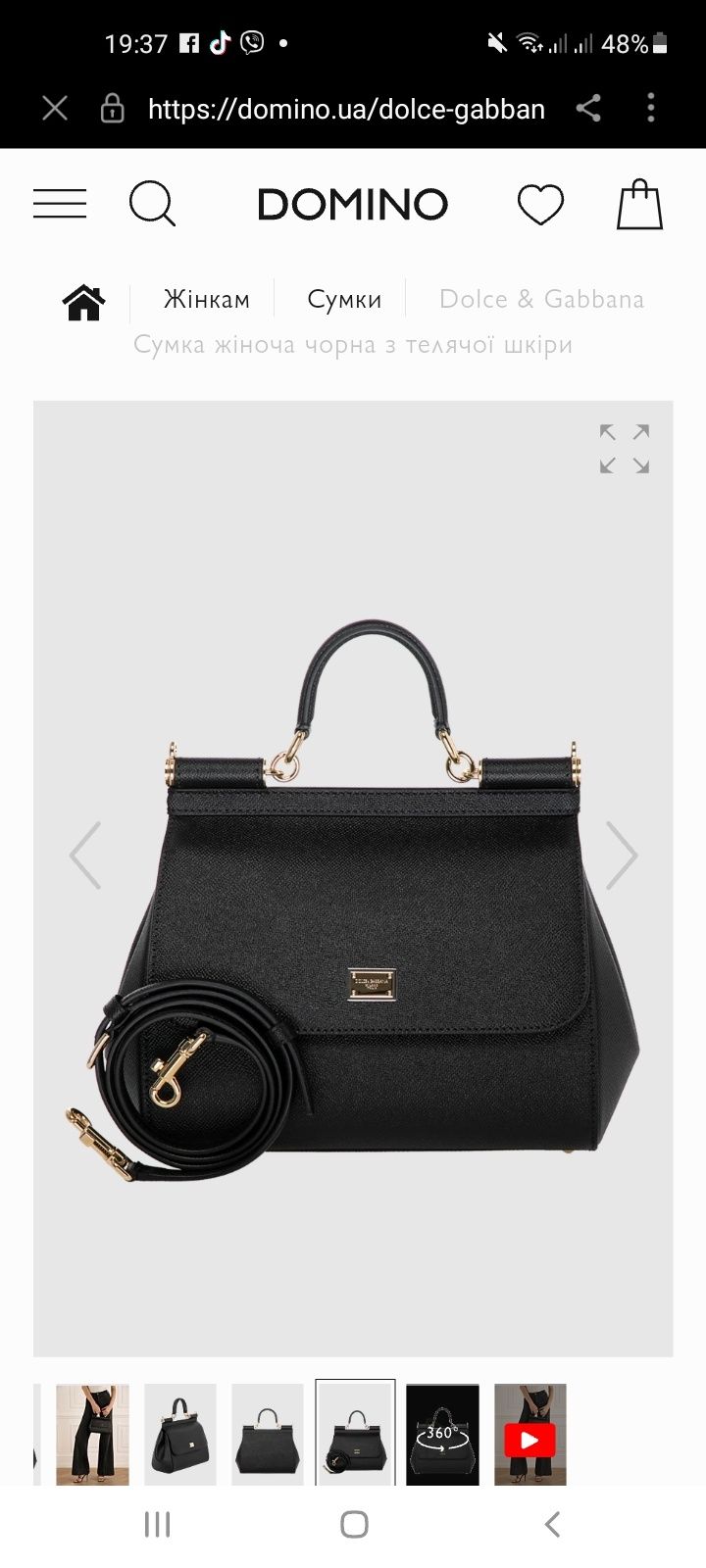The height and width of the screenshot is (1568, 706).
Task: Open the browser overflow menu
Action: [x=651, y=108]
